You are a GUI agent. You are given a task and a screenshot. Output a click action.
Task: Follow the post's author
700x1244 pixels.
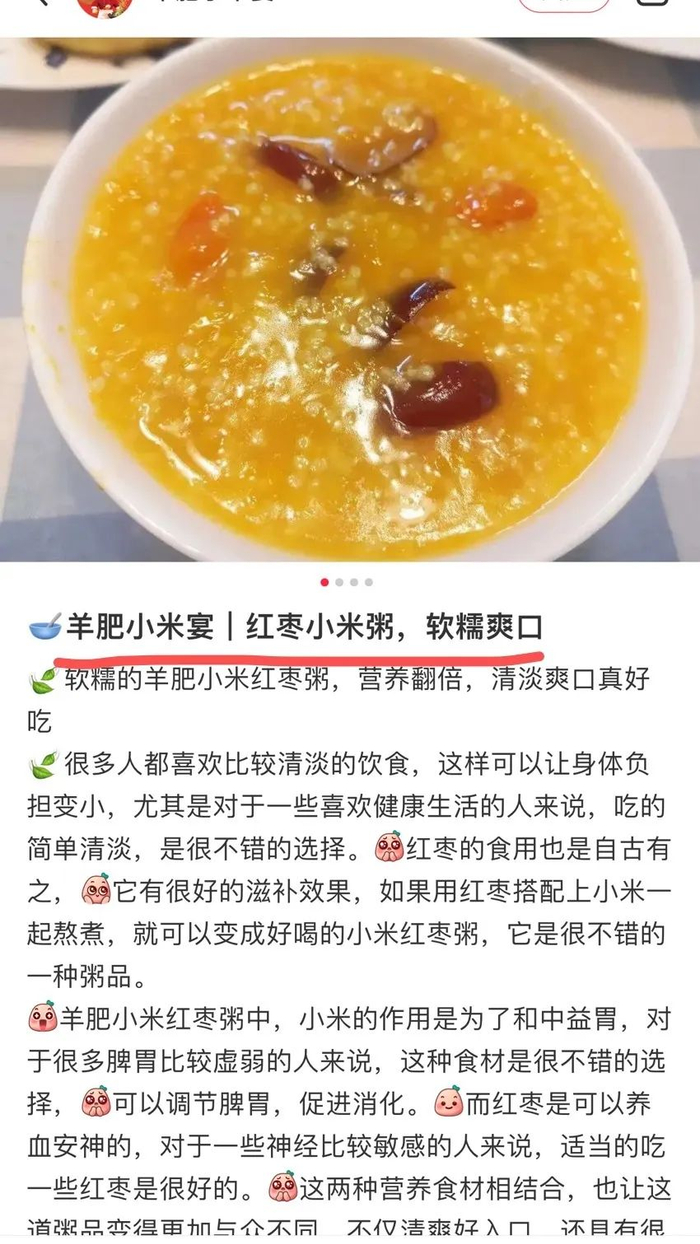click(x=563, y=4)
